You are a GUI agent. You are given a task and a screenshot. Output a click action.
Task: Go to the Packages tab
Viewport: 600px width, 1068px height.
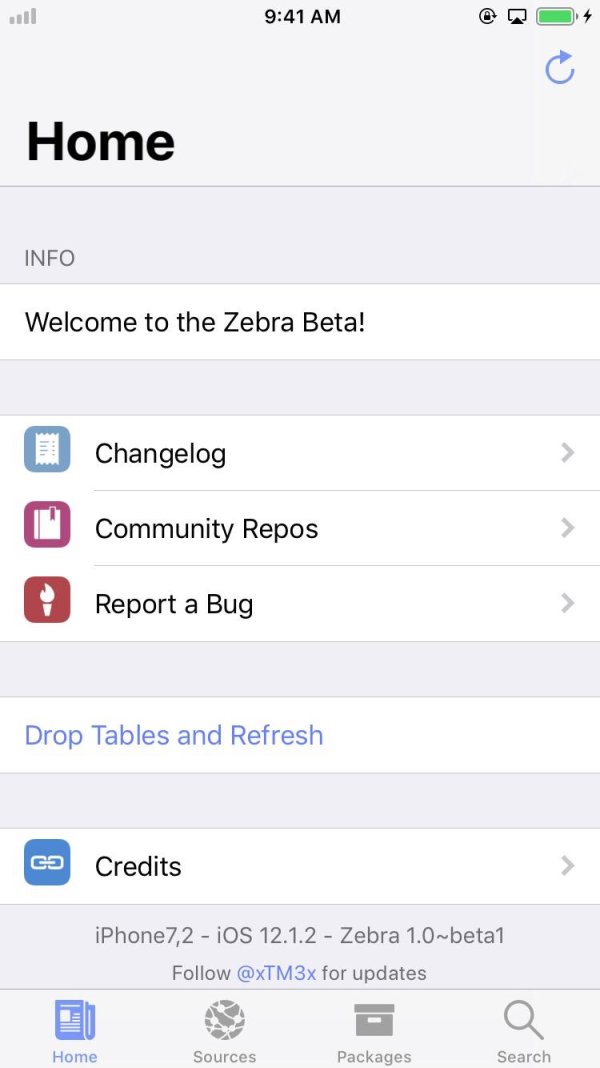(x=374, y=1030)
